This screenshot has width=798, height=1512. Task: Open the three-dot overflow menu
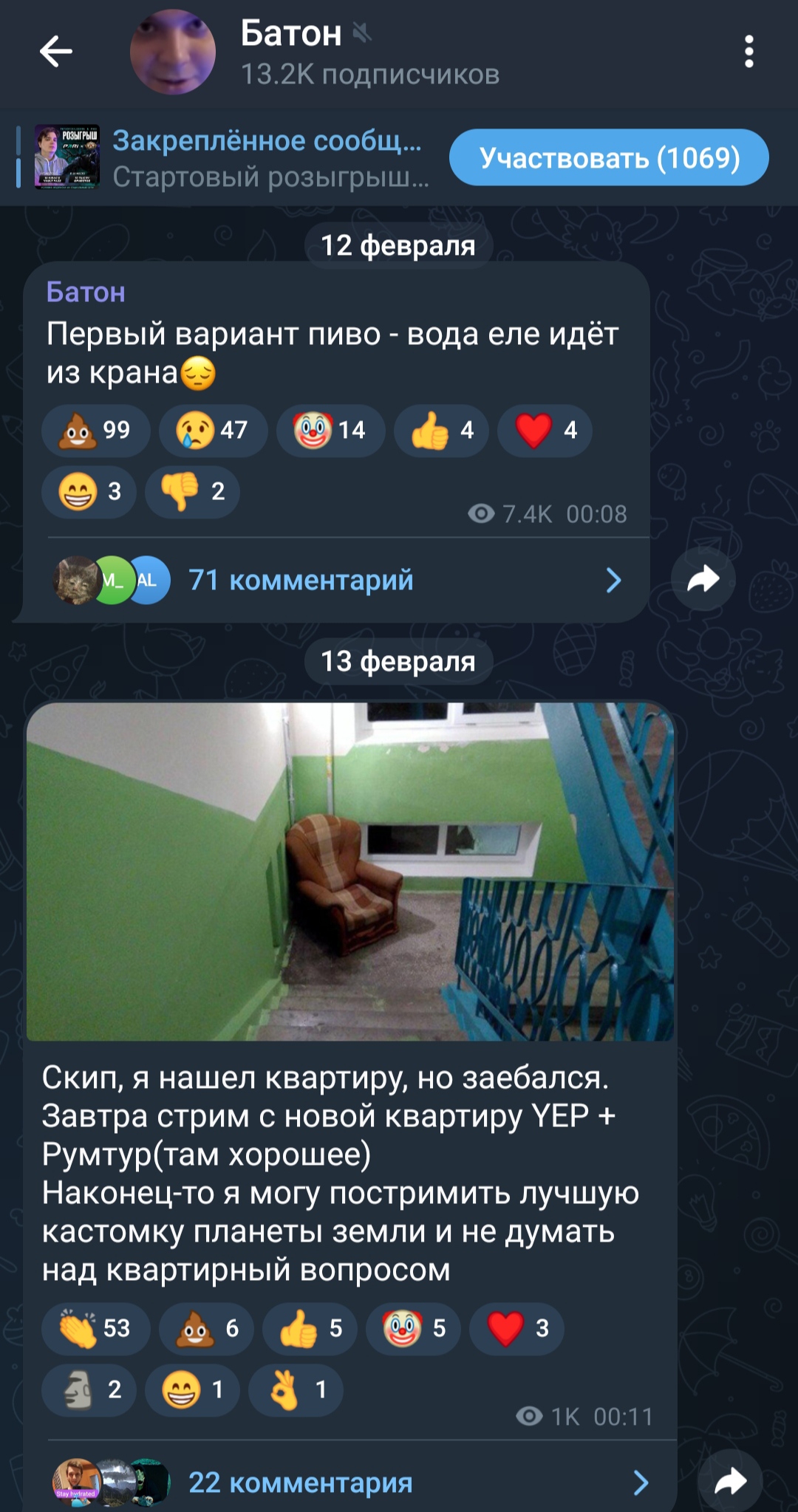(x=748, y=52)
